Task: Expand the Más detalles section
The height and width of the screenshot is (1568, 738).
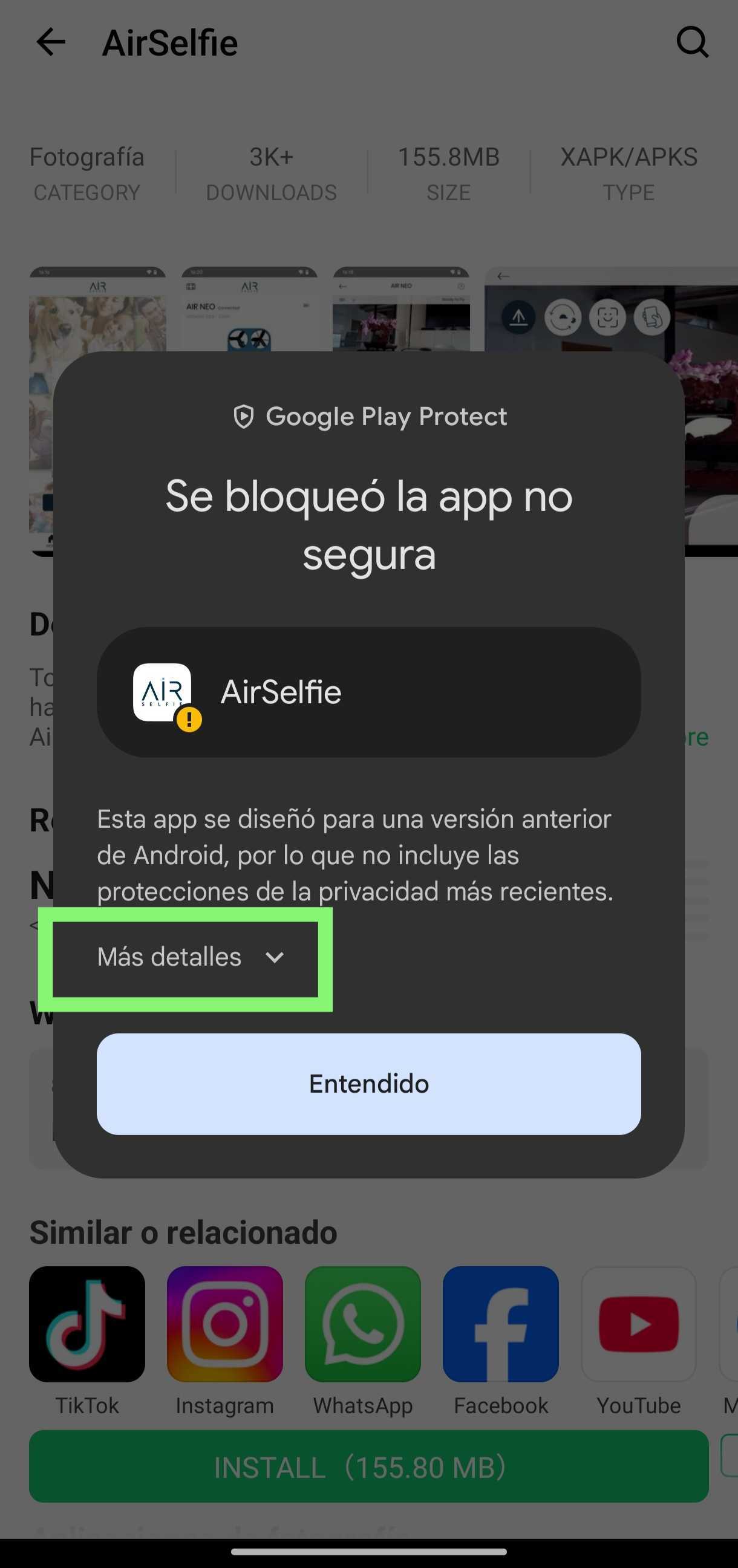Action: point(191,957)
